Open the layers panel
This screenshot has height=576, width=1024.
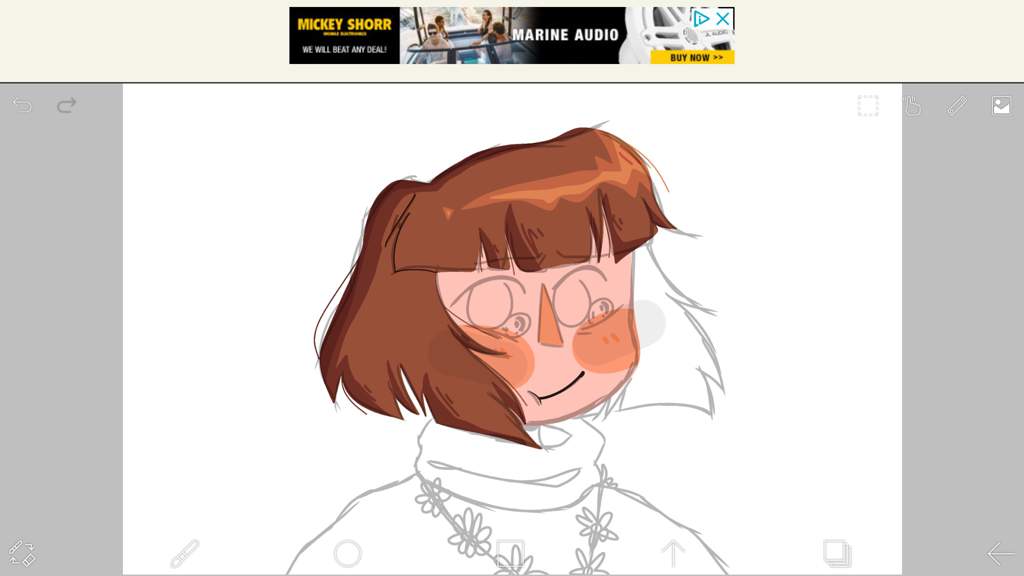[x=836, y=552]
